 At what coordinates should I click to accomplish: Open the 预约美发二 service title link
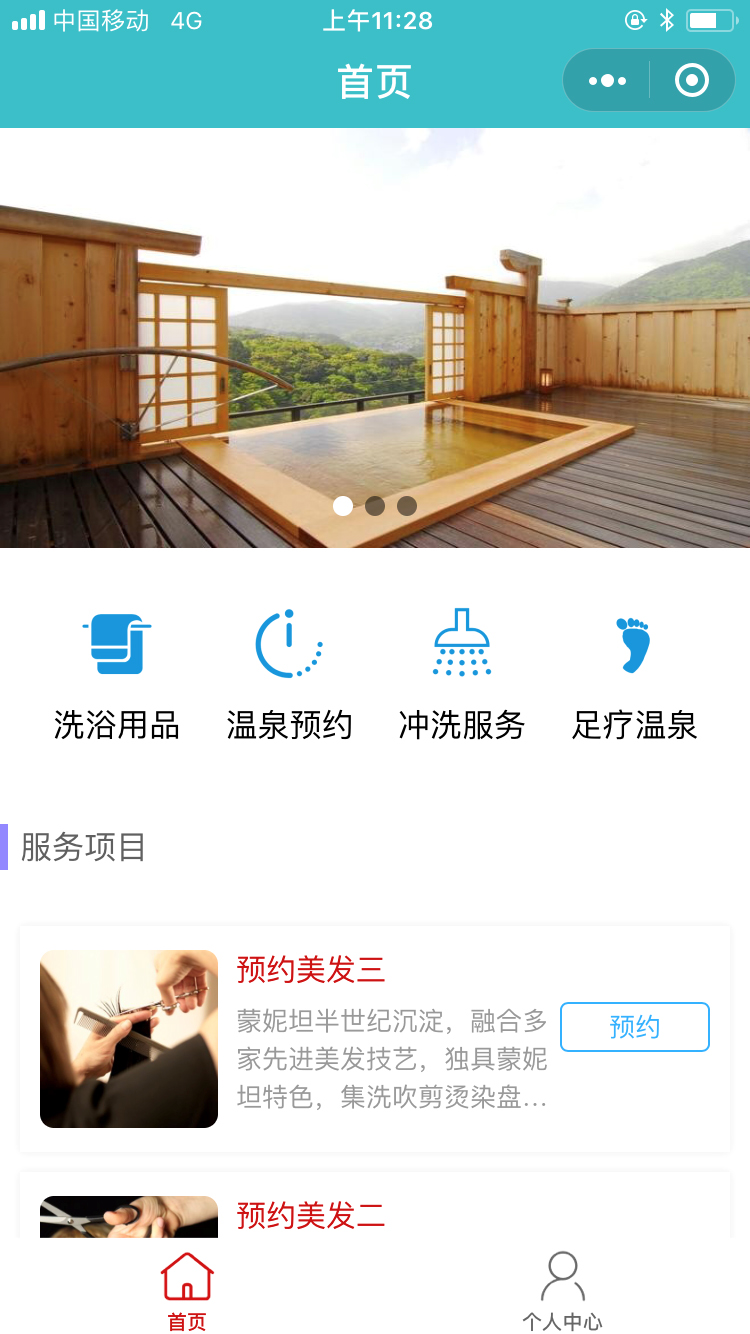coord(310,1217)
